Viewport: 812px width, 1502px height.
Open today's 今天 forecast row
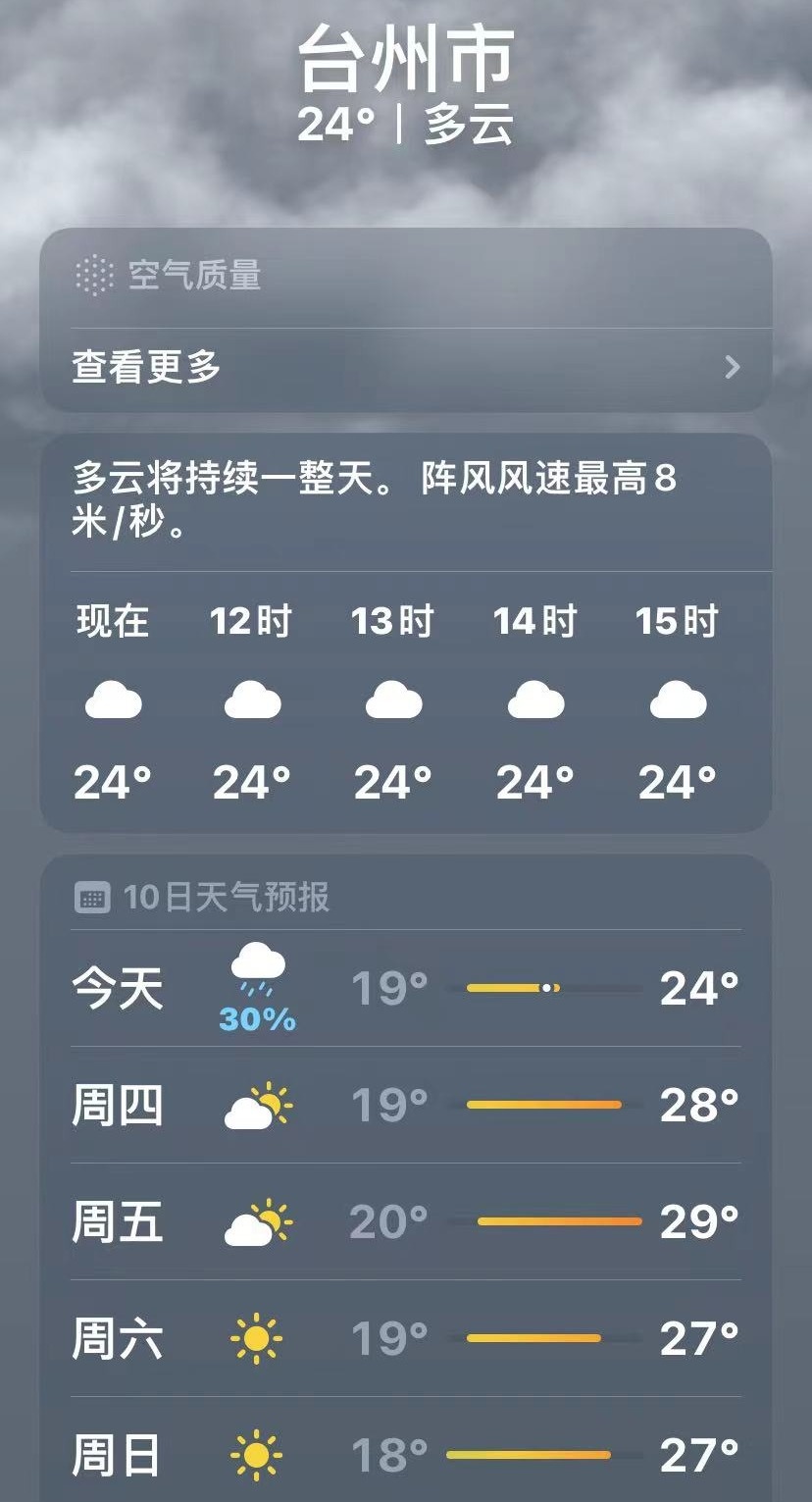click(x=405, y=988)
